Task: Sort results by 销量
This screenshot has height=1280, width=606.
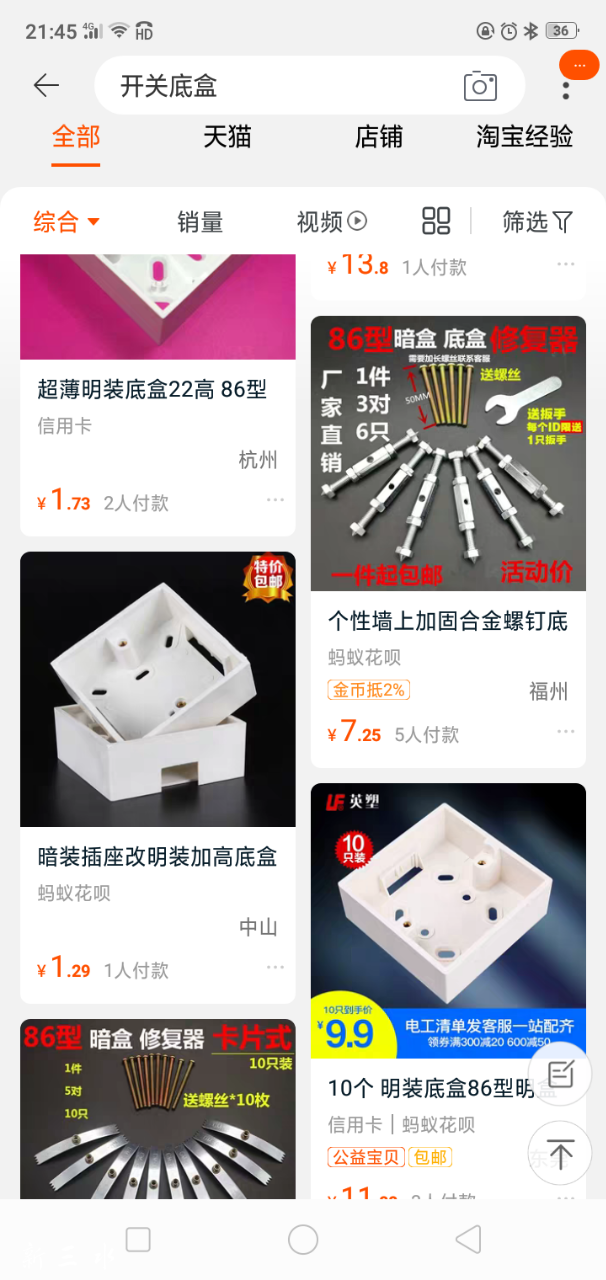Action: click(x=200, y=222)
